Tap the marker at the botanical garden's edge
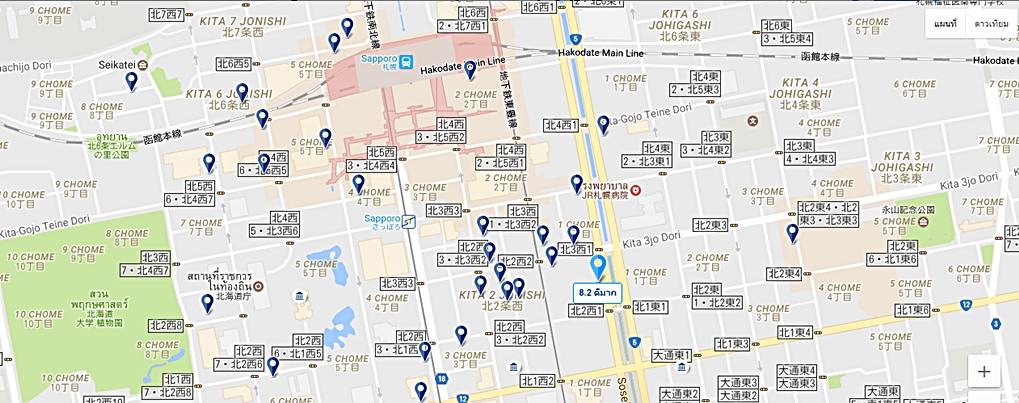This screenshot has width=1019, height=403. [x=207, y=302]
